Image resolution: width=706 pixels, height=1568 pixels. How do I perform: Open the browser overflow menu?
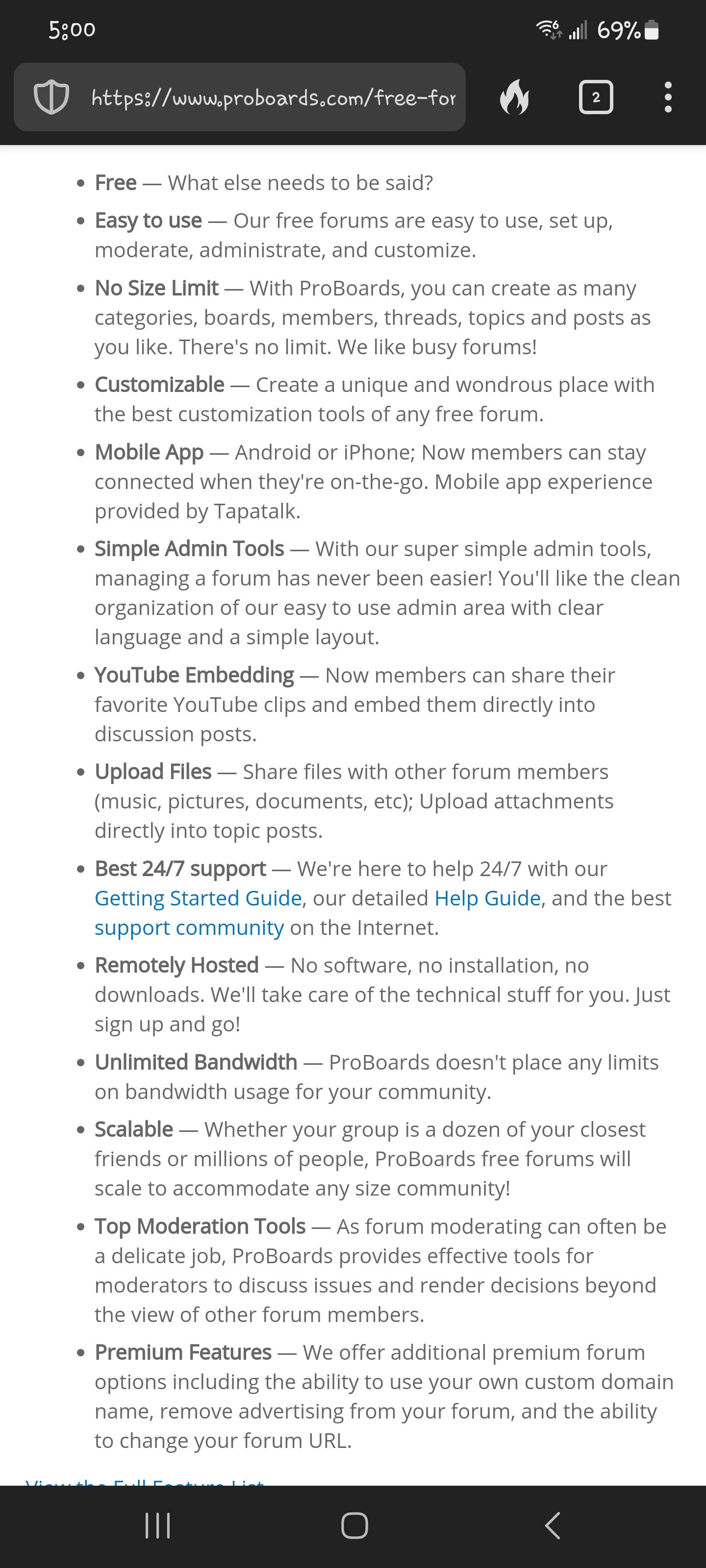pos(668,98)
